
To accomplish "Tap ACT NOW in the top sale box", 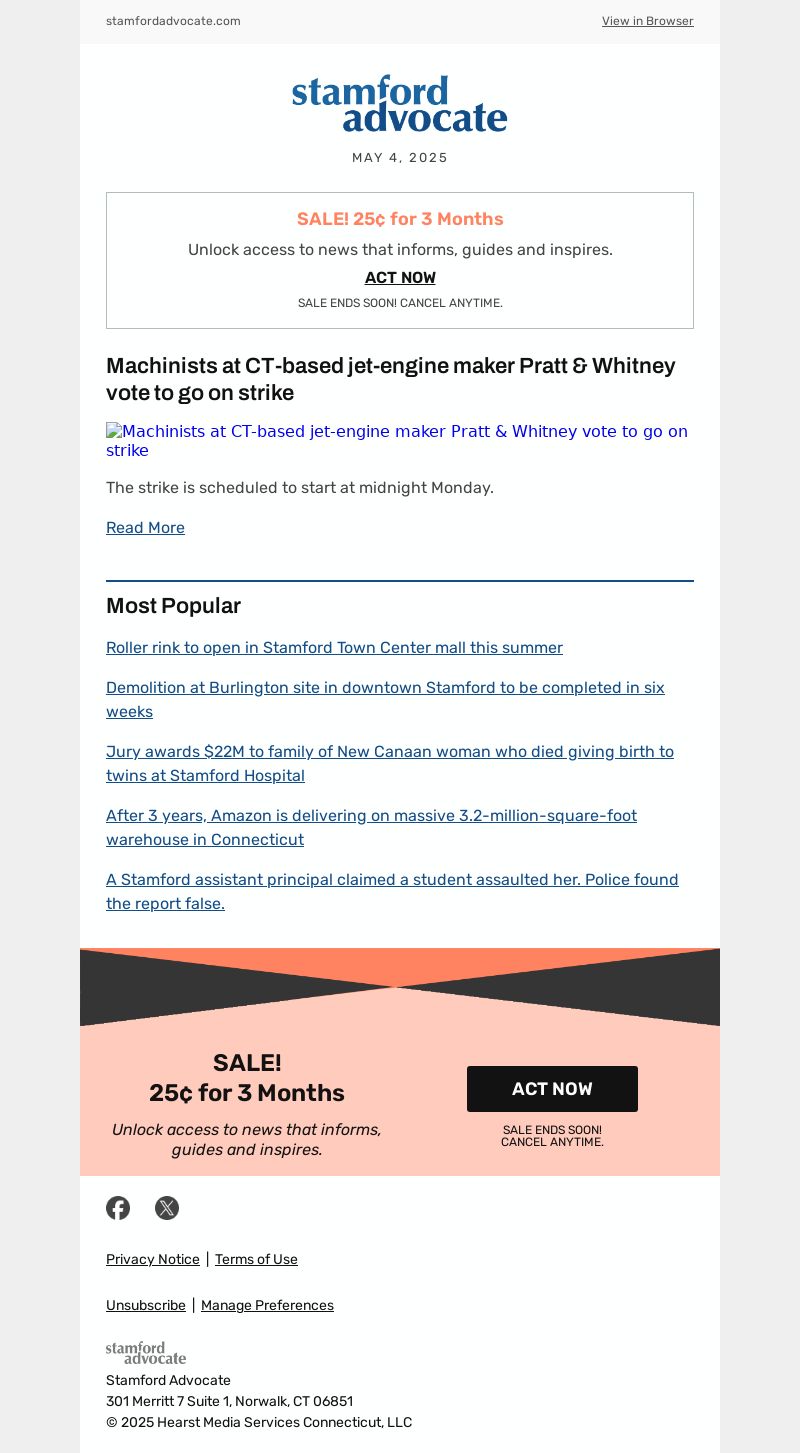I will pos(400,278).
